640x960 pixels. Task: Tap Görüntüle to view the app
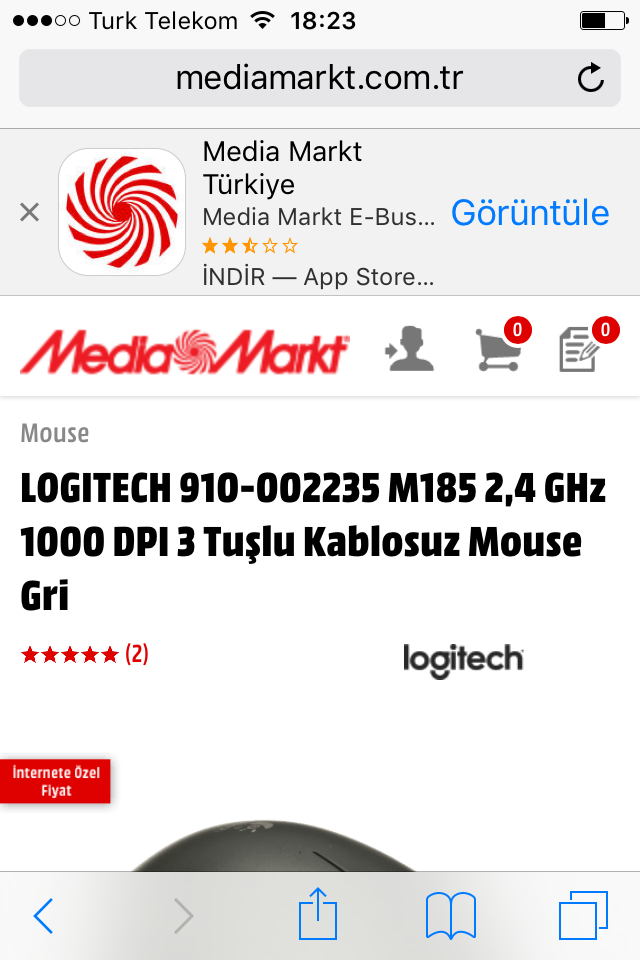tap(530, 212)
